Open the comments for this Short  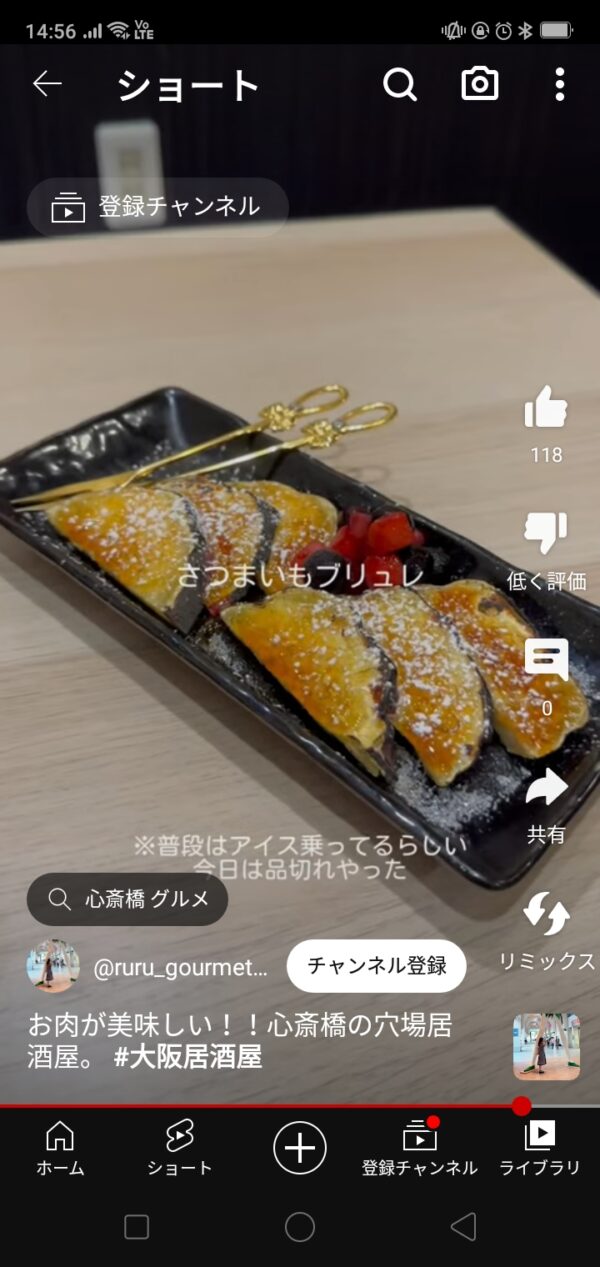pyautogui.click(x=546, y=661)
